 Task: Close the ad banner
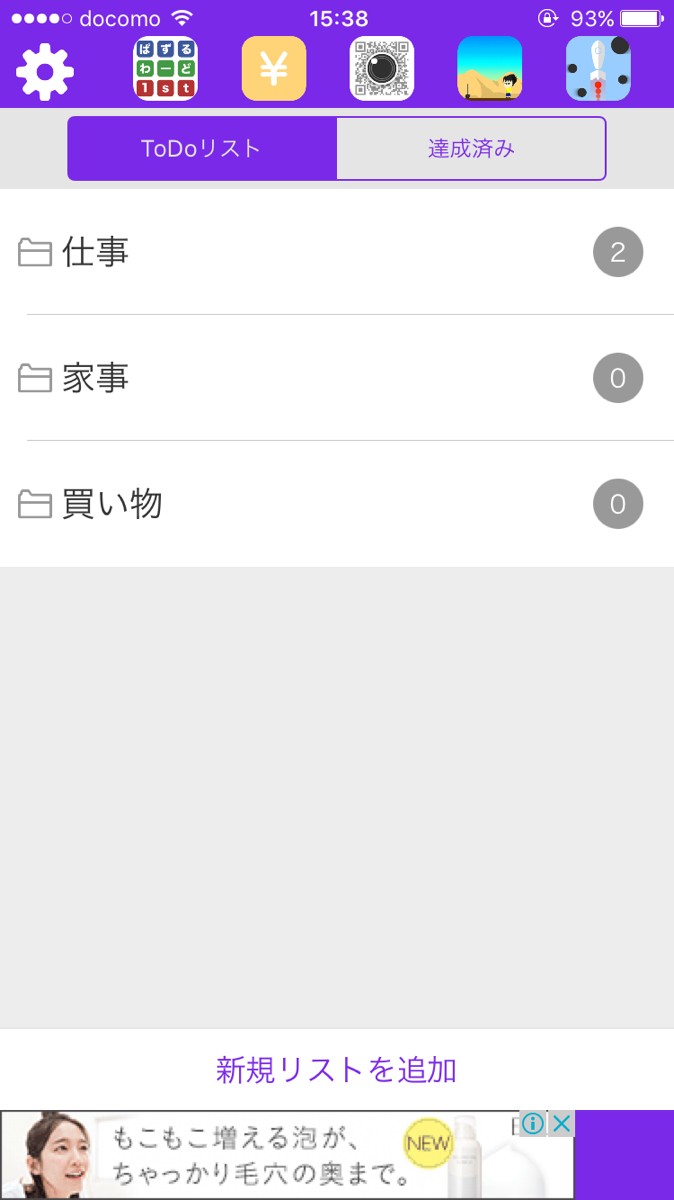pos(562,1124)
